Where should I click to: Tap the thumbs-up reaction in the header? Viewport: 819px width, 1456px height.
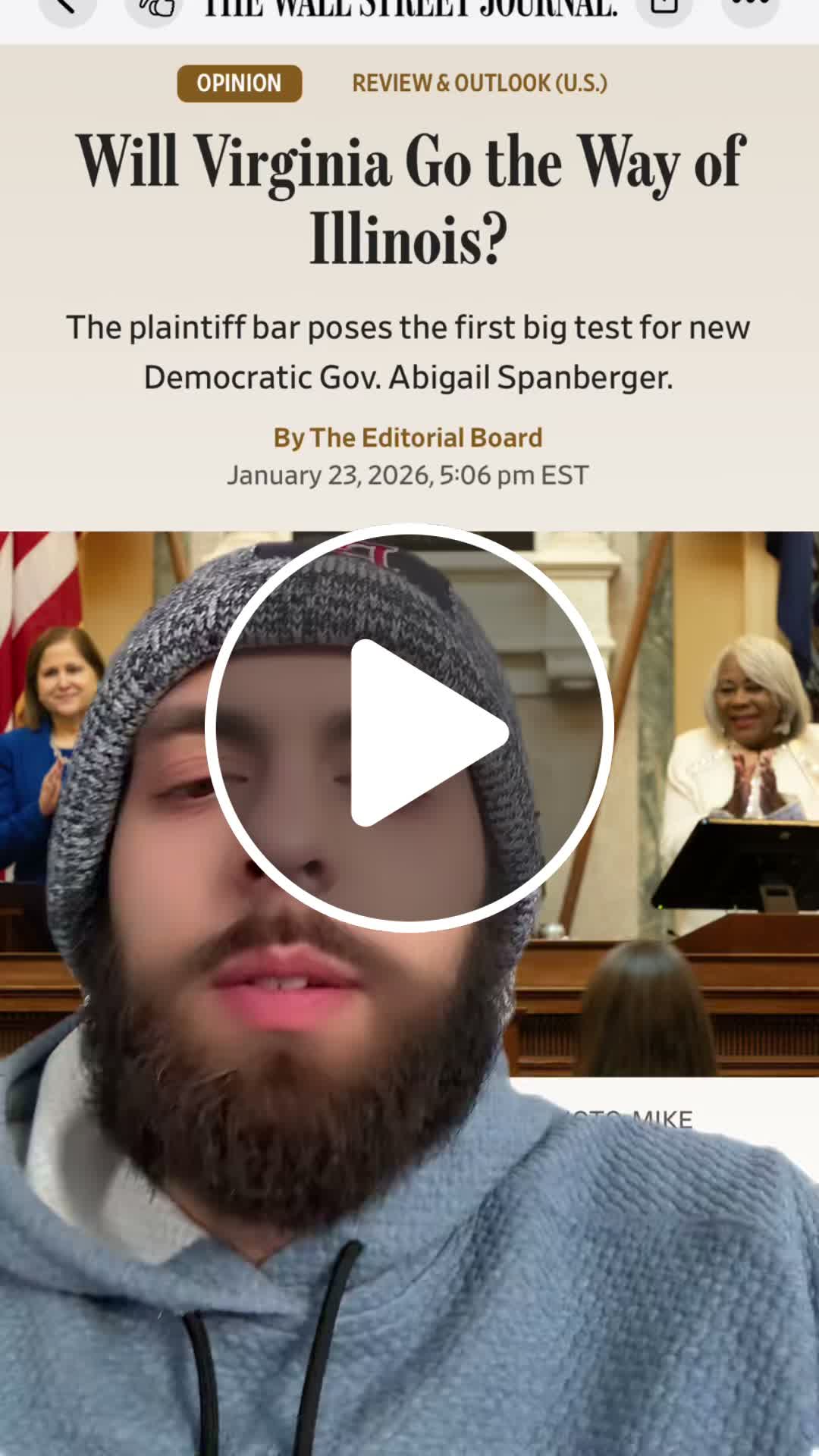click(152, 8)
